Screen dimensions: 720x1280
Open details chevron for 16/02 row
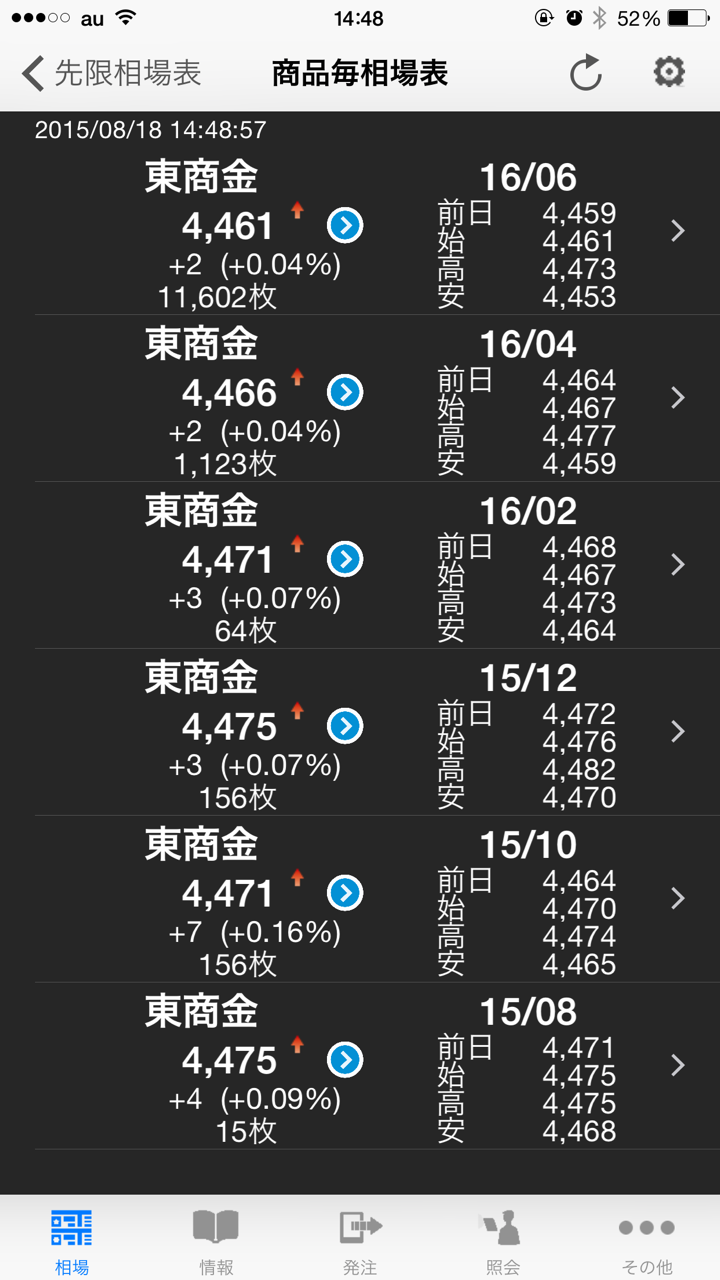[x=678, y=565]
